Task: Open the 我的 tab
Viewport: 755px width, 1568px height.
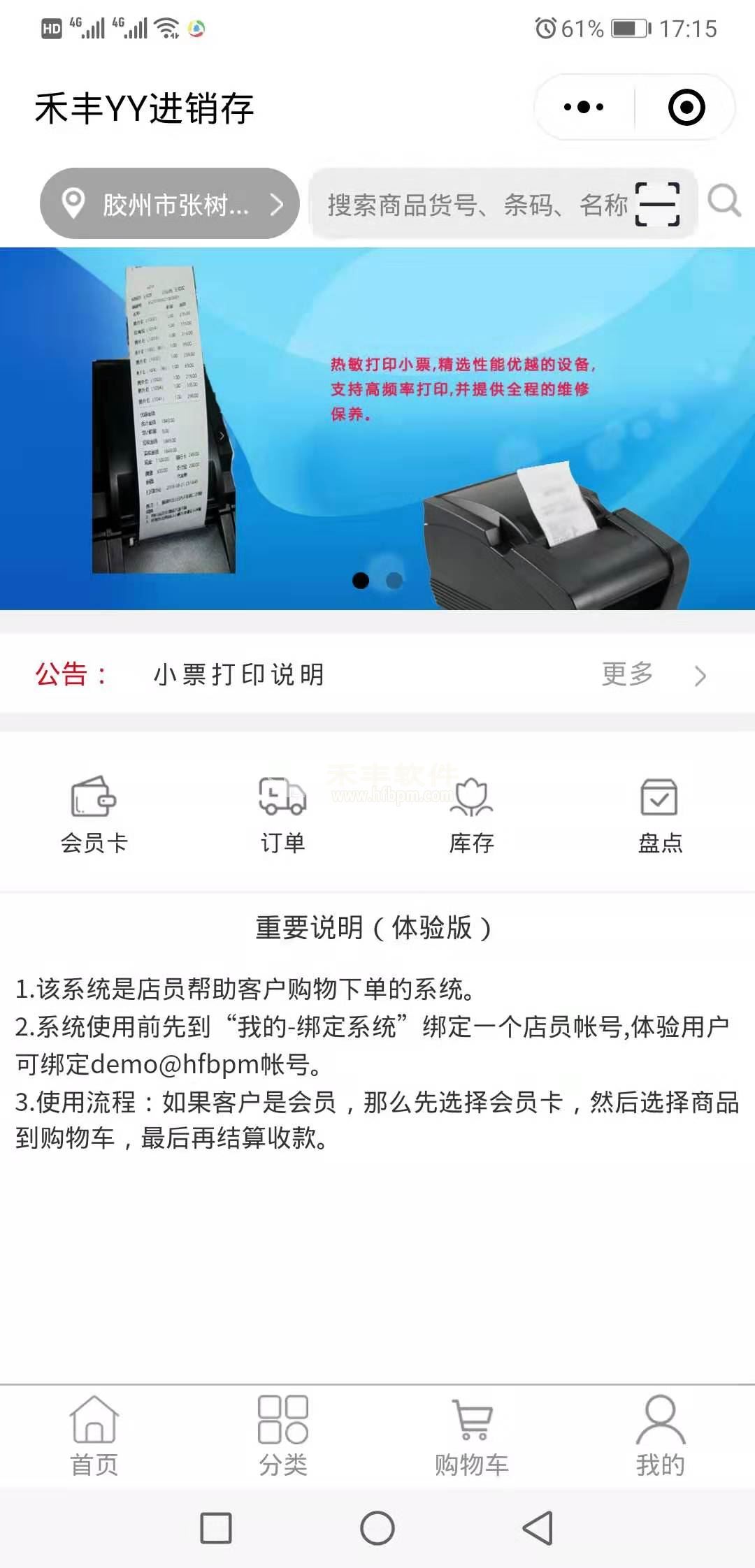Action: click(660, 1436)
